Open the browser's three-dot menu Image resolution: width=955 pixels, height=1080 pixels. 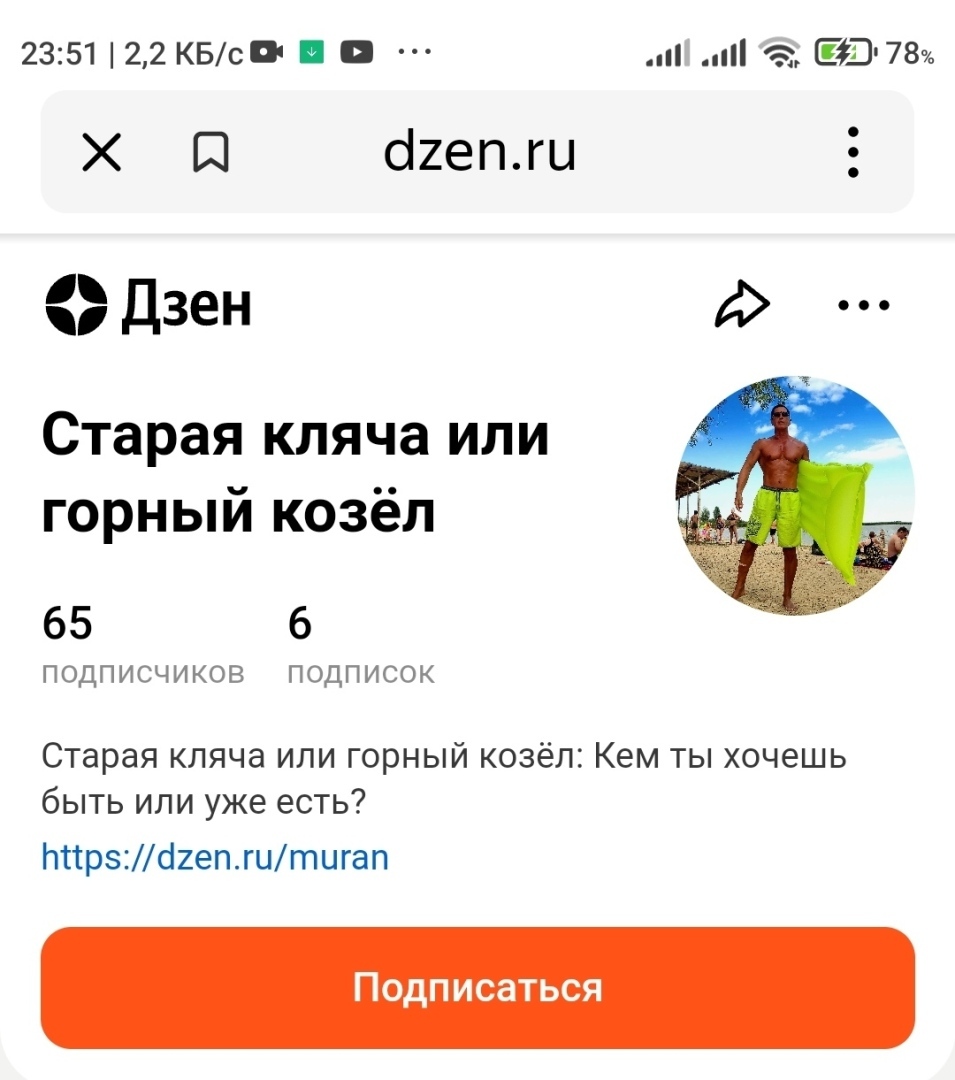coord(852,153)
